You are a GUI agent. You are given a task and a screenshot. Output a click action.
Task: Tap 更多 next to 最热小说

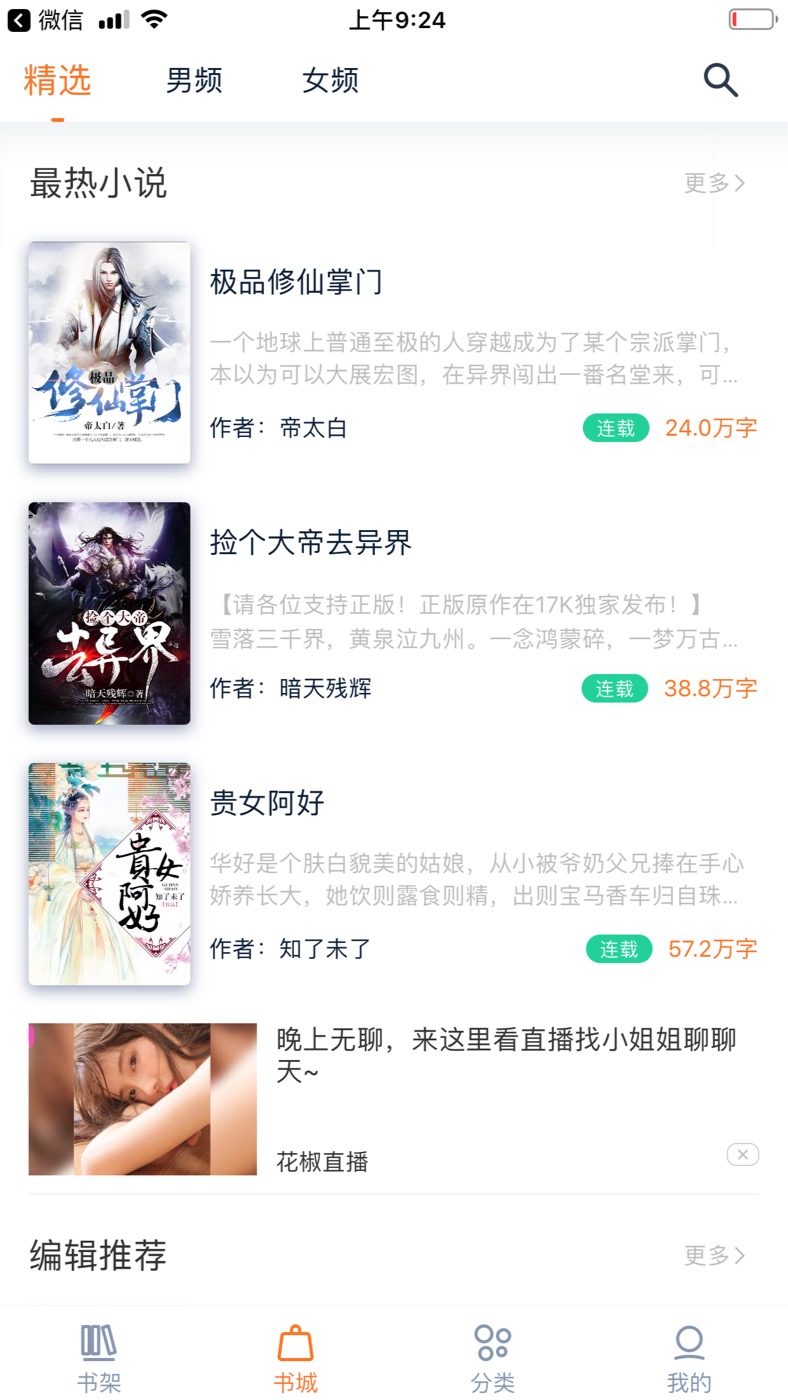pyautogui.click(x=714, y=183)
